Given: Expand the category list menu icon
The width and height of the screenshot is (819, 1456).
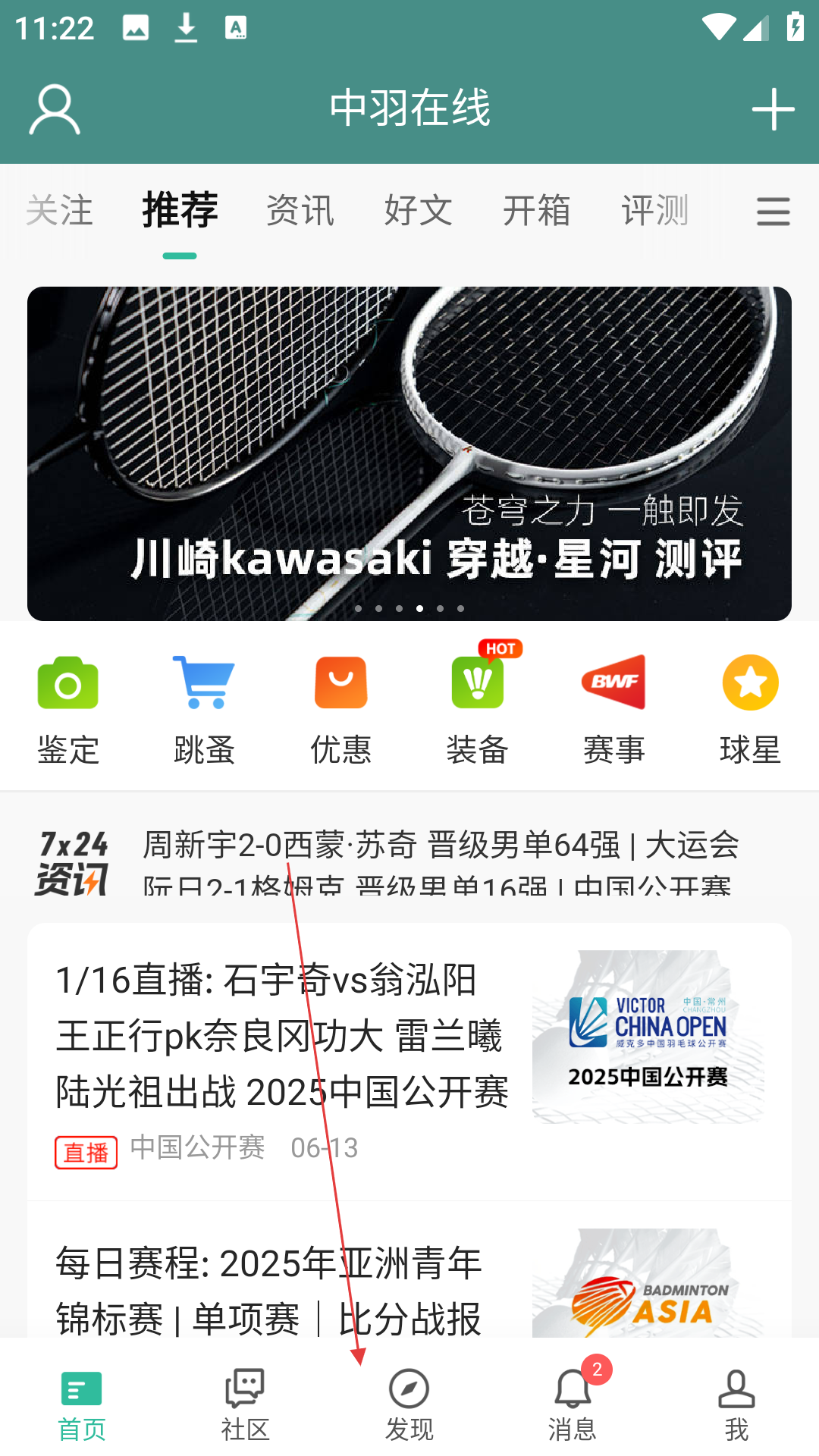Looking at the screenshot, I should pos(773,212).
